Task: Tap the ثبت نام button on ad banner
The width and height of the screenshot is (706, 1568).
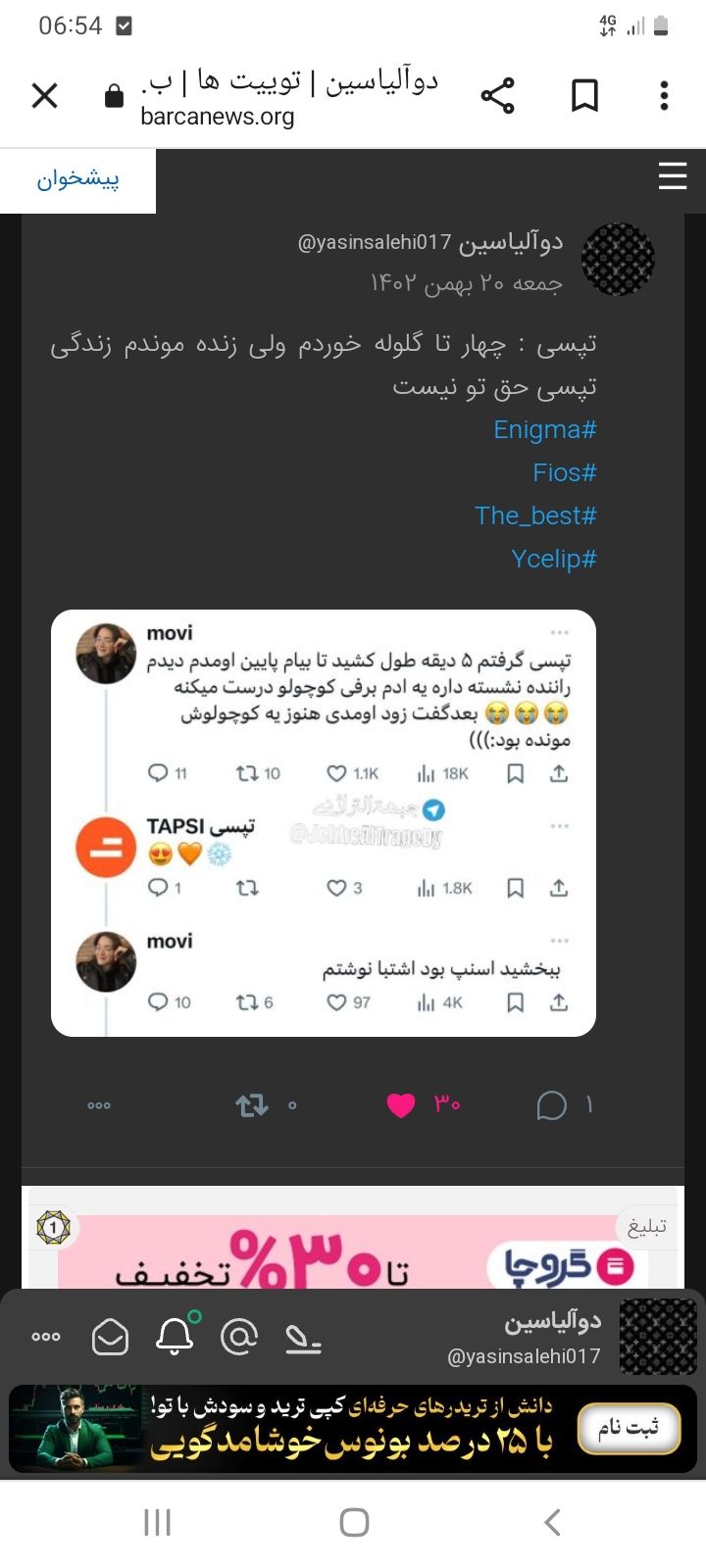Action: (629, 1428)
